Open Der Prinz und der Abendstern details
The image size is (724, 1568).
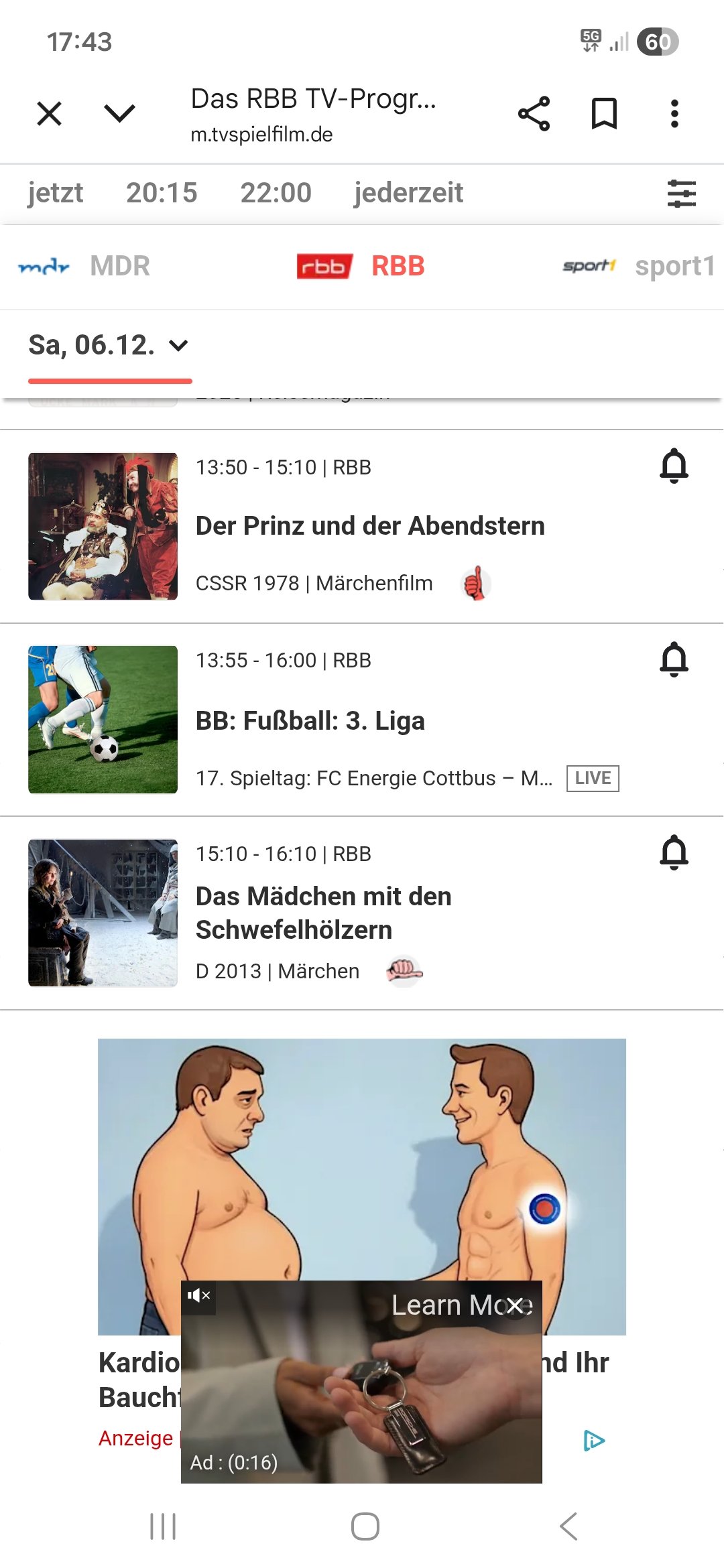(369, 526)
